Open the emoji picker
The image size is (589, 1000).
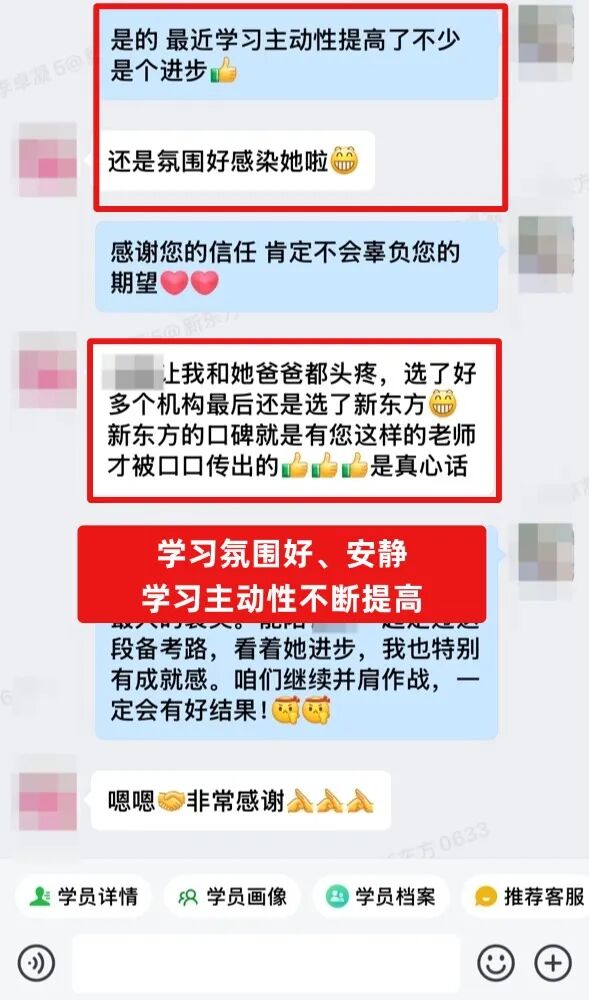[x=496, y=962]
